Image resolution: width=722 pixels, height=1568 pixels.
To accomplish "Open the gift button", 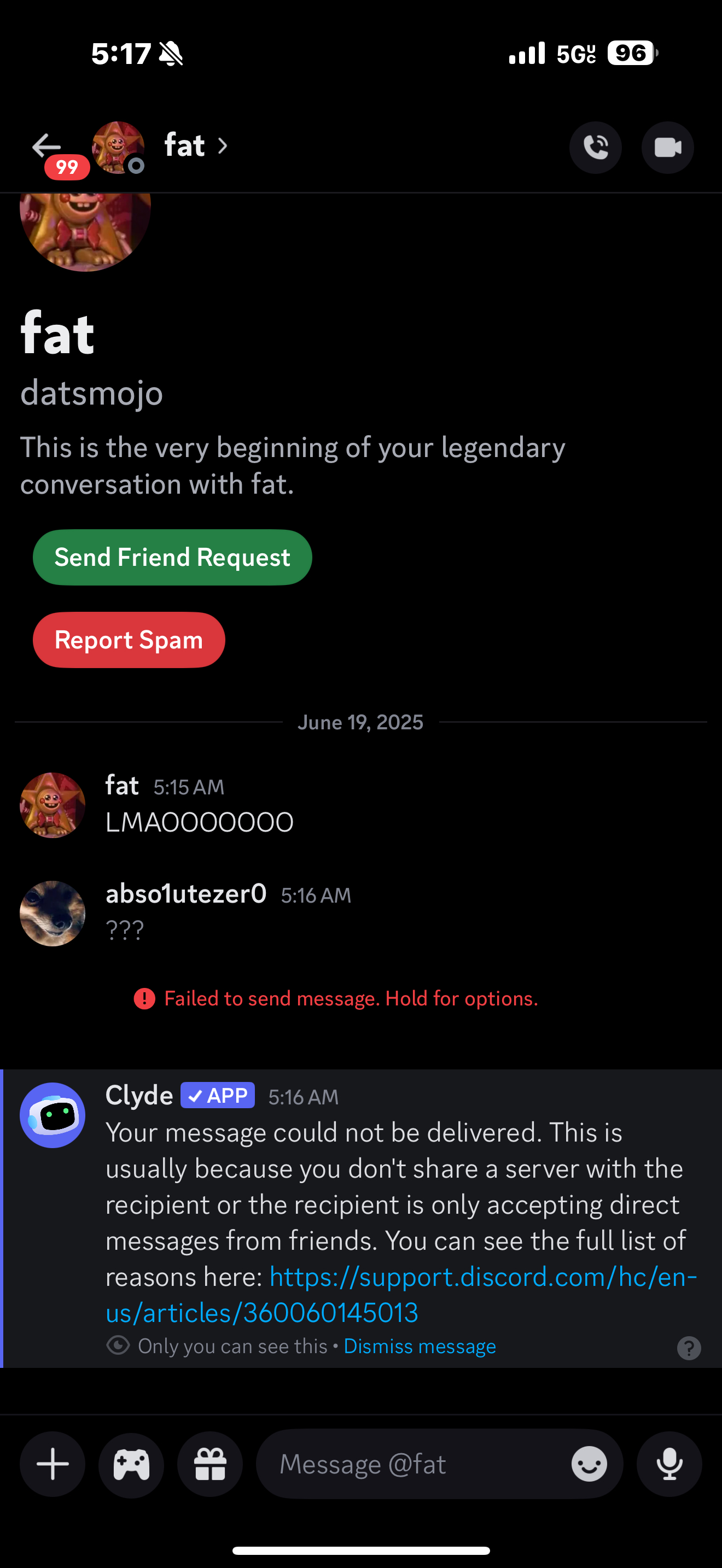I will coord(210,1464).
